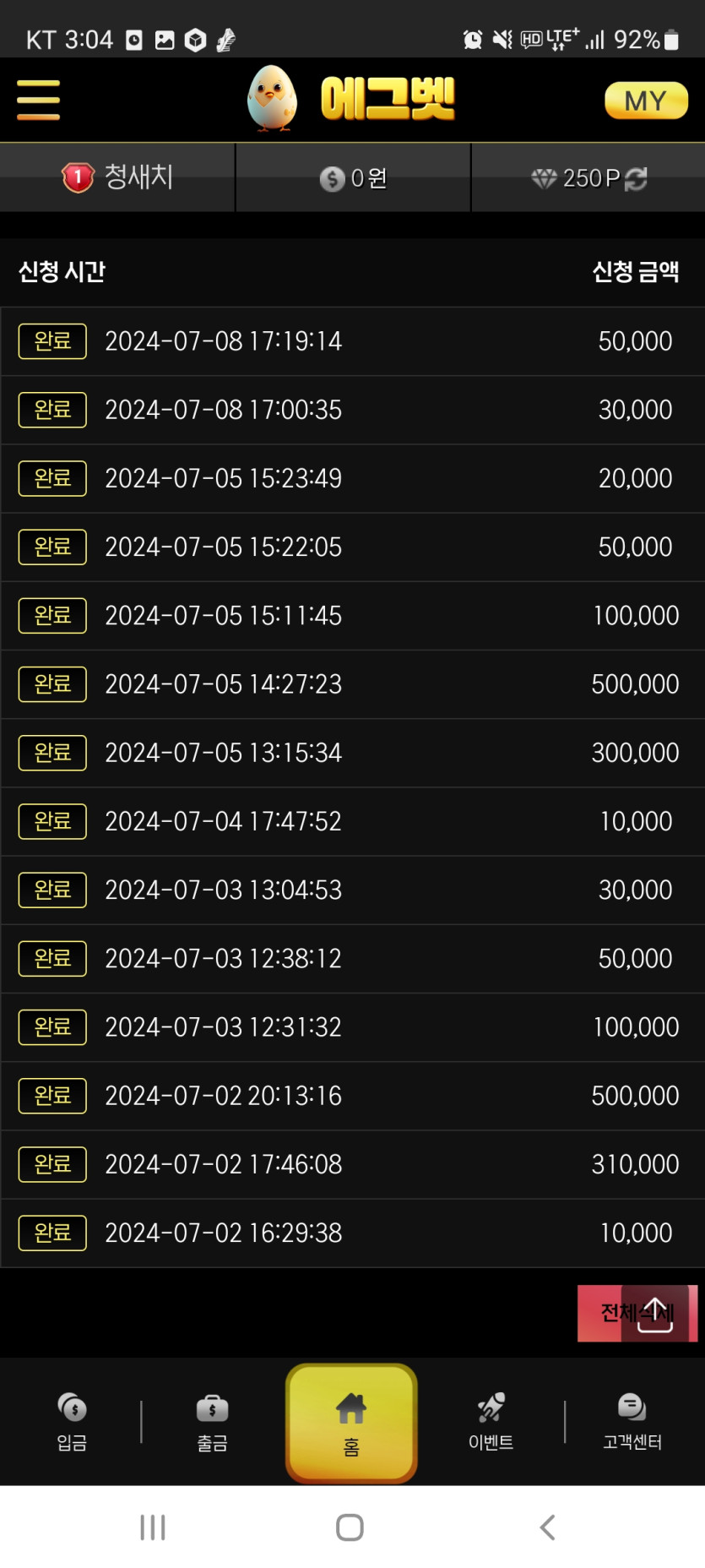Tap the red 전체삭제 delete-all button
The width and height of the screenshot is (705, 1568).
coord(601,1314)
